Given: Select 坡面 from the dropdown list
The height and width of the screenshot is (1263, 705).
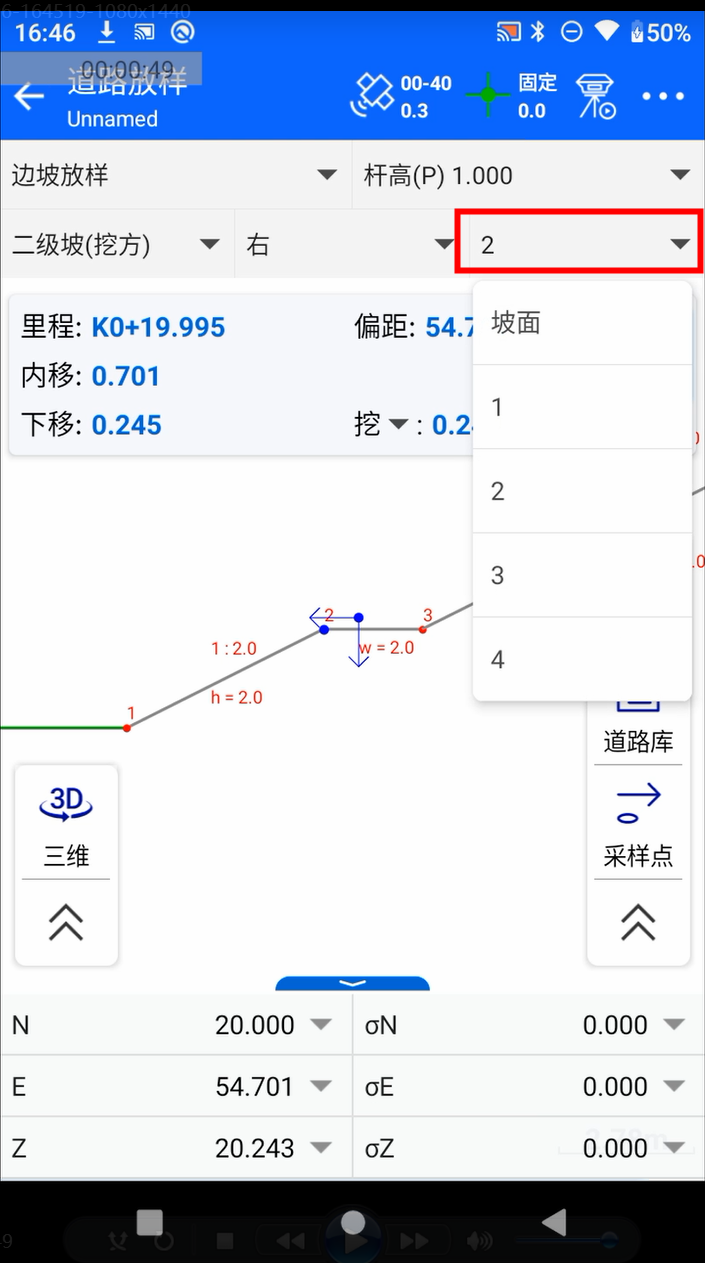Looking at the screenshot, I should [x=582, y=323].
